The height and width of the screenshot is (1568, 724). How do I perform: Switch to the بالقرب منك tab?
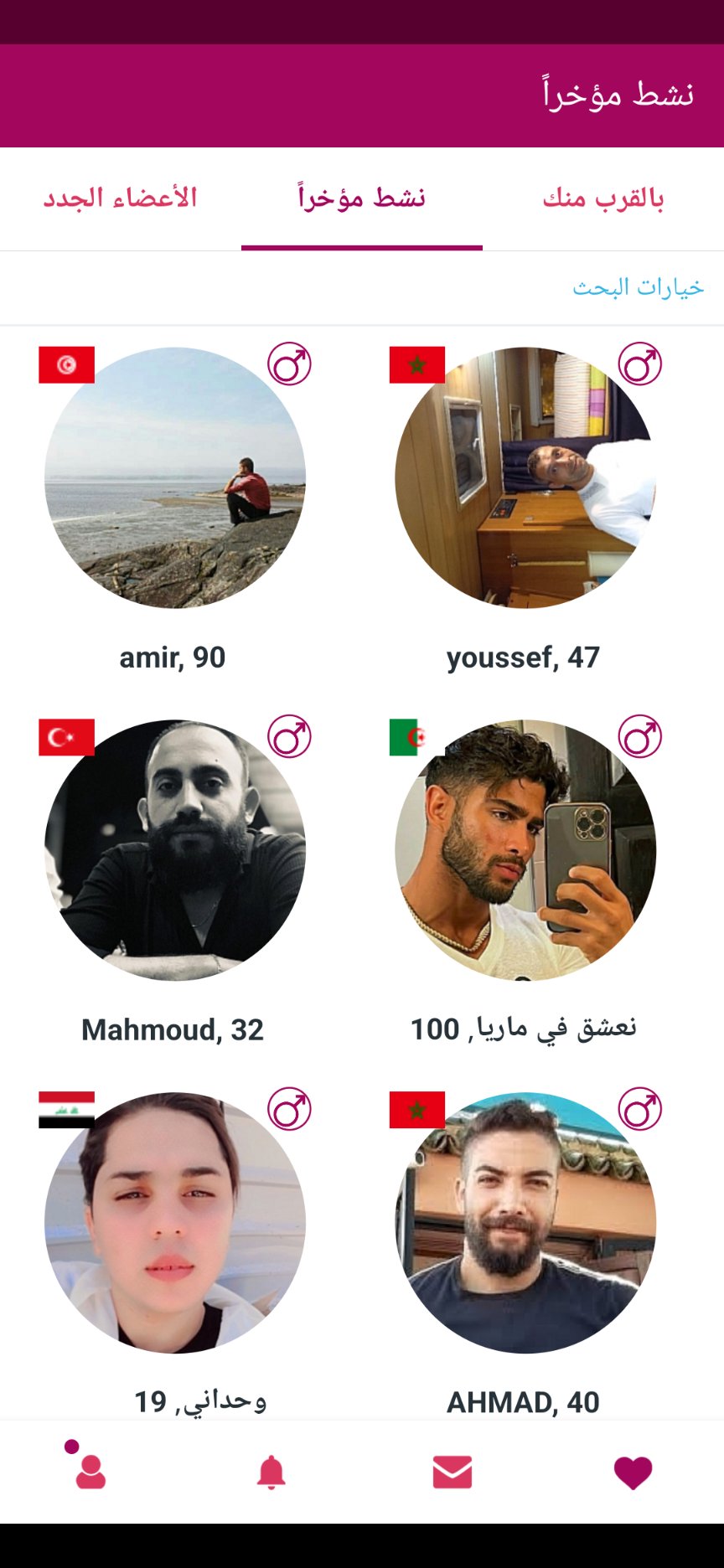click(x=603, y=199)
